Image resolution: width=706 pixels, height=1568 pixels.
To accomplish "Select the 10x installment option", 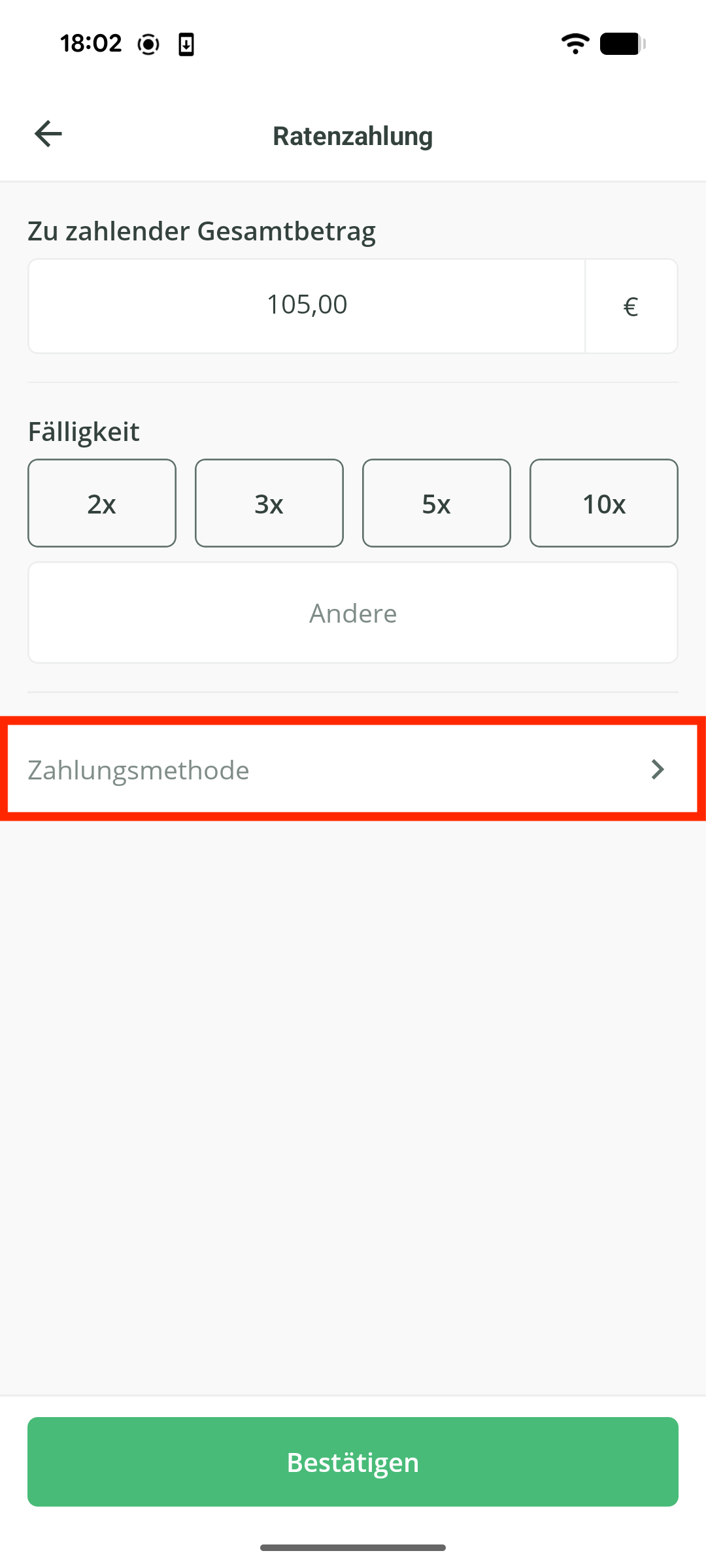I will click(x=604, y=503).
